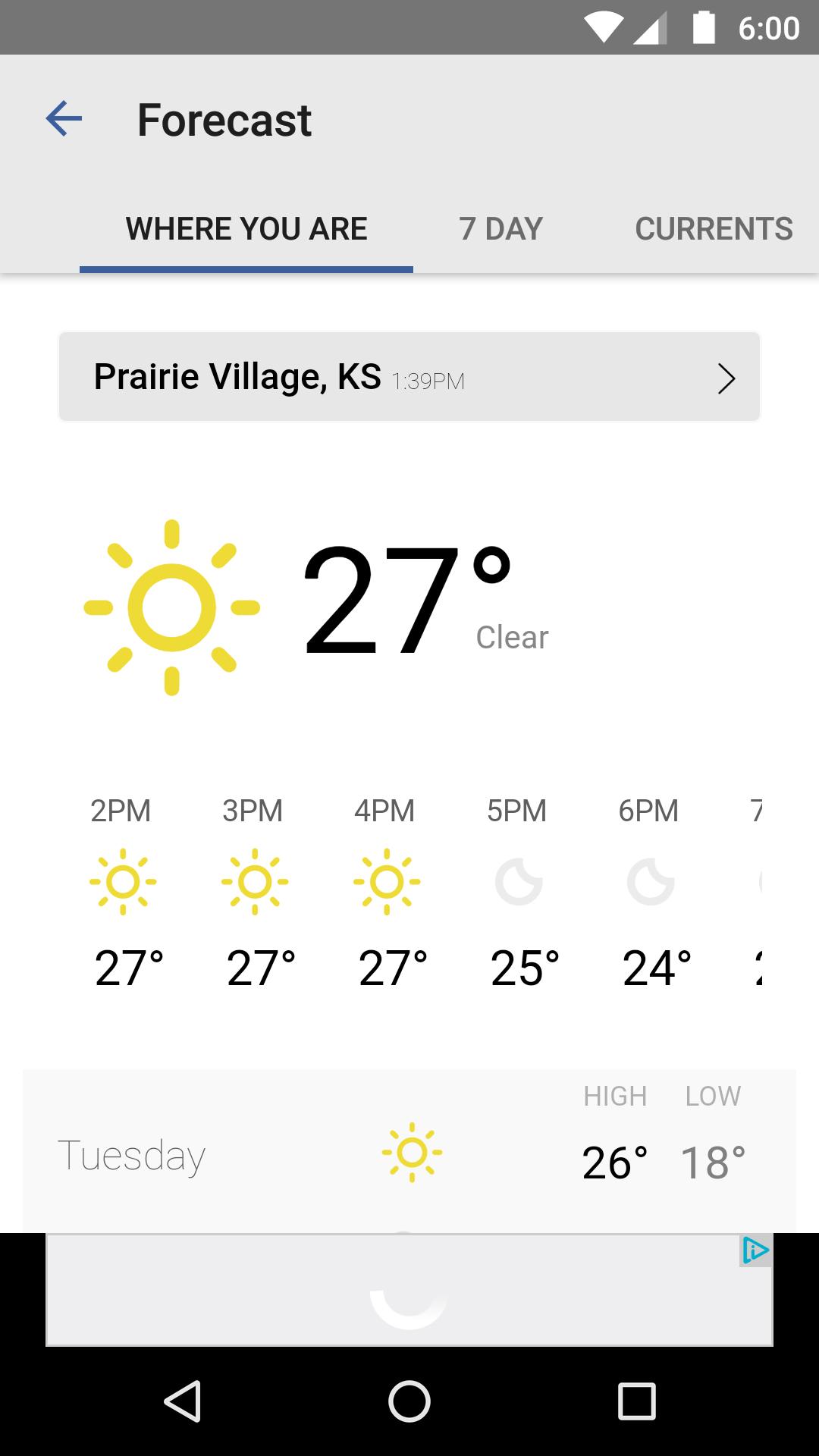Screen dimensions: 819x1456
Task: Open the recent apps overview
Action: click(x=636, y=1401)
